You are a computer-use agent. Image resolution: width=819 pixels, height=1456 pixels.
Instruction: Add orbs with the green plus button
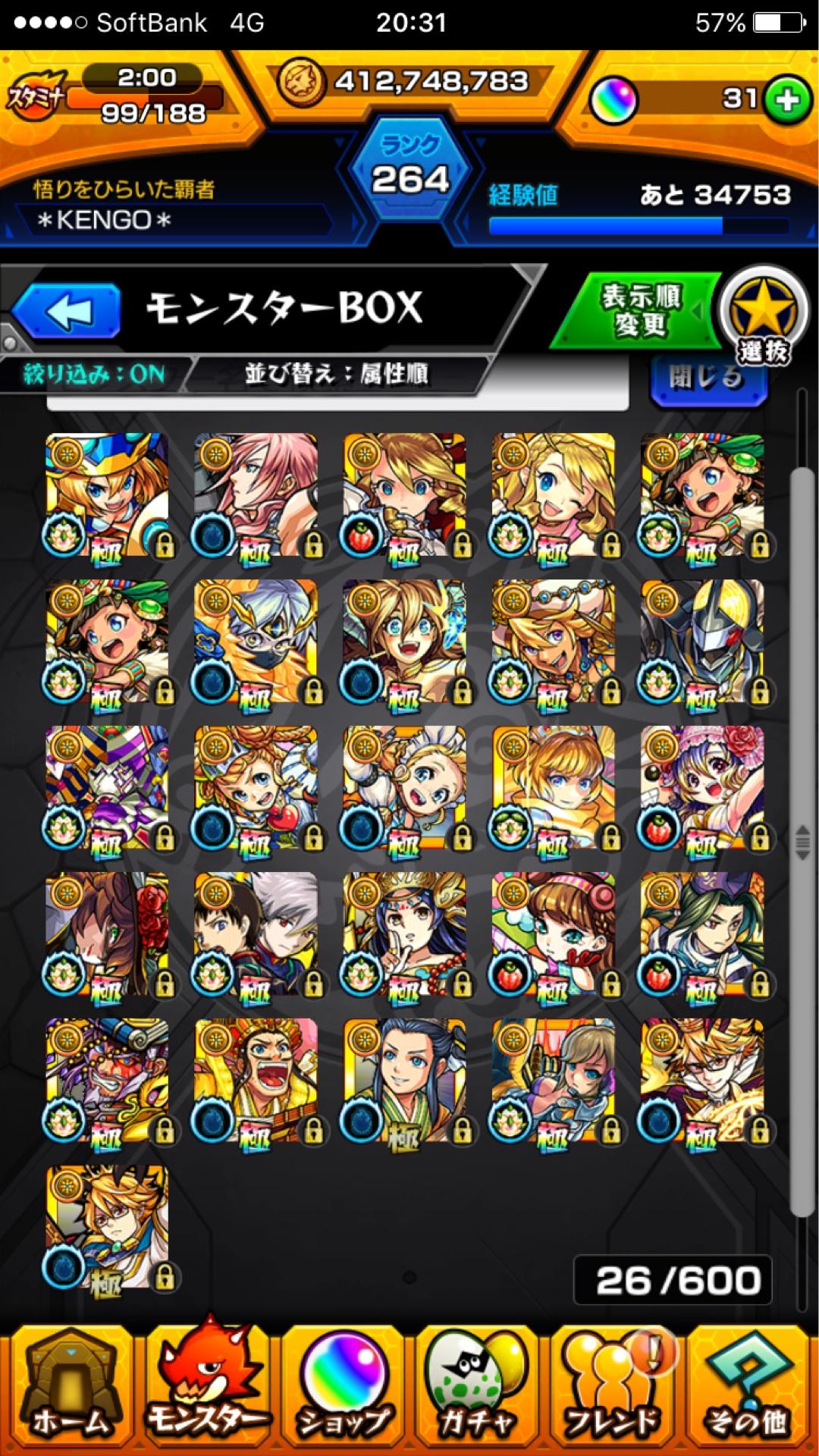coord(786,99)
